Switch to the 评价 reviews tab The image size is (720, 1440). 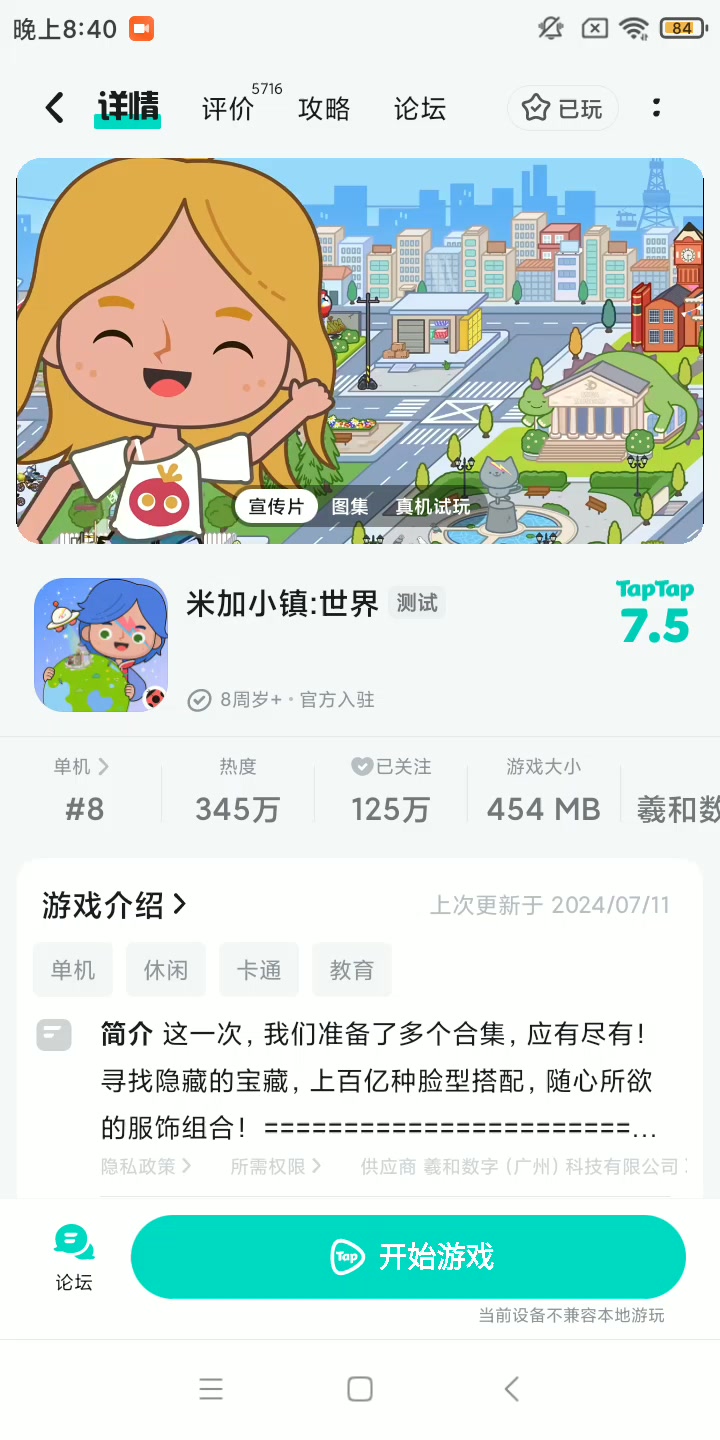tap(228, 108)
